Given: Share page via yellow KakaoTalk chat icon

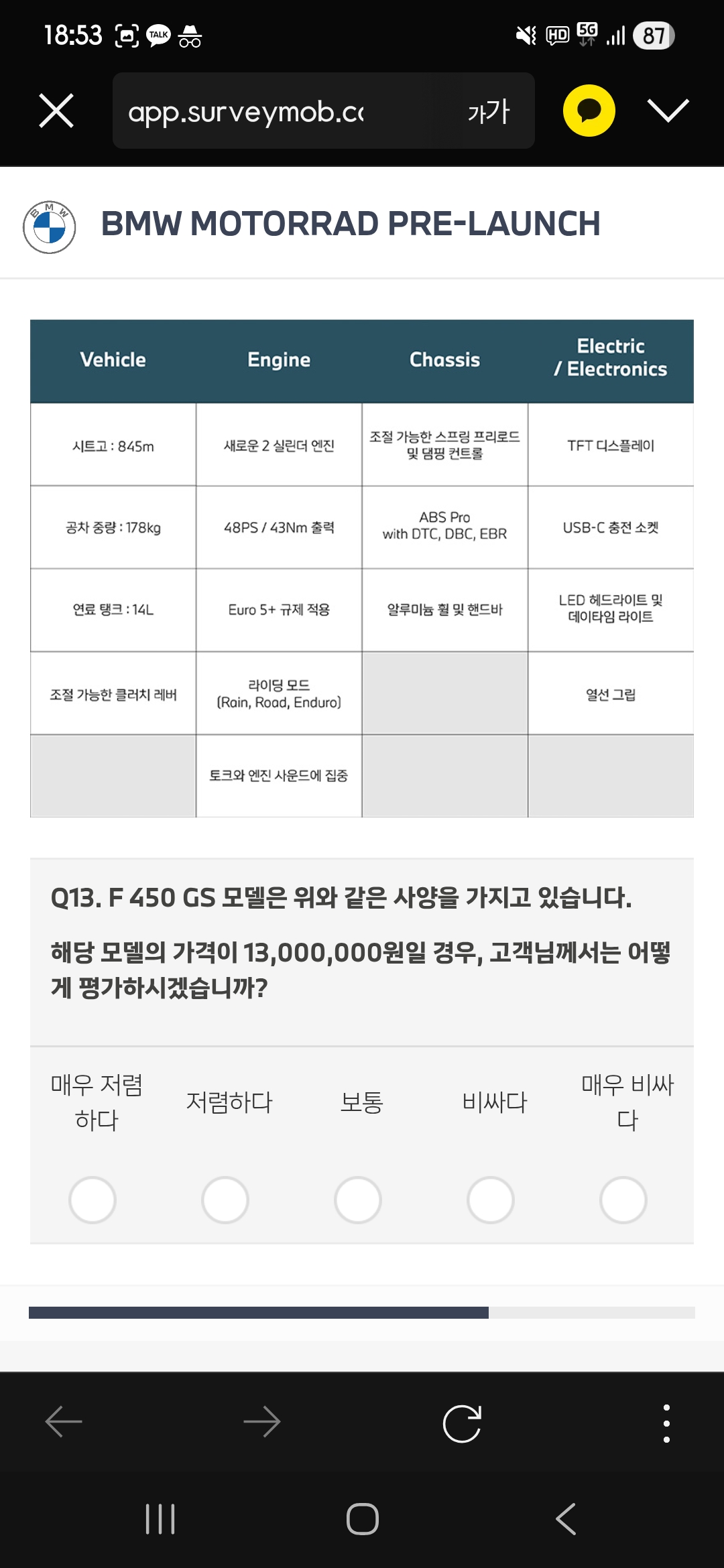Looking at the screenshot, I should point(589,111).
